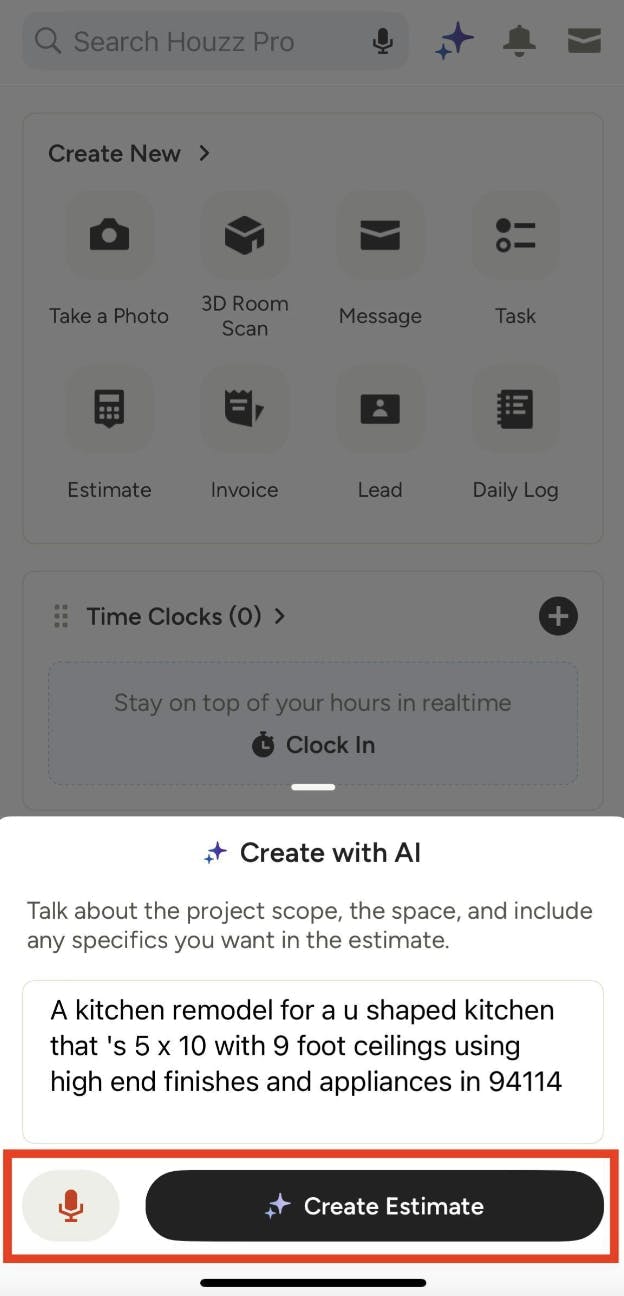624x1296 pixels.
Task: Open the notifications bell
Action: click(519, 40)
